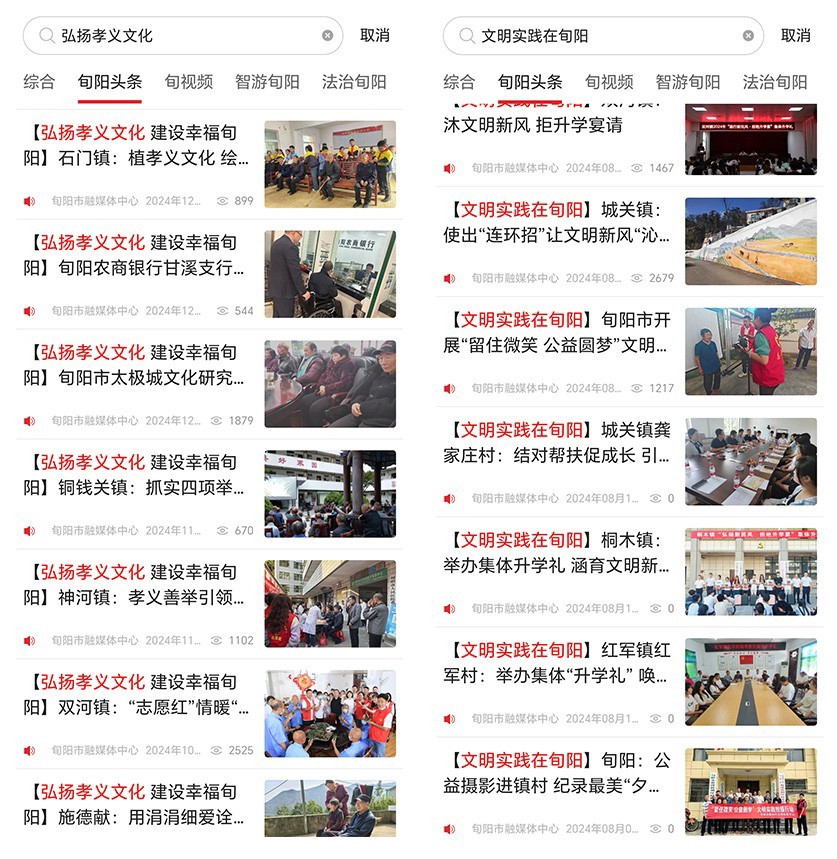Open the 施德献 用涓涓细爱 article
The height and width of the screenshot is (859, 837).
(x=138, y=804)
